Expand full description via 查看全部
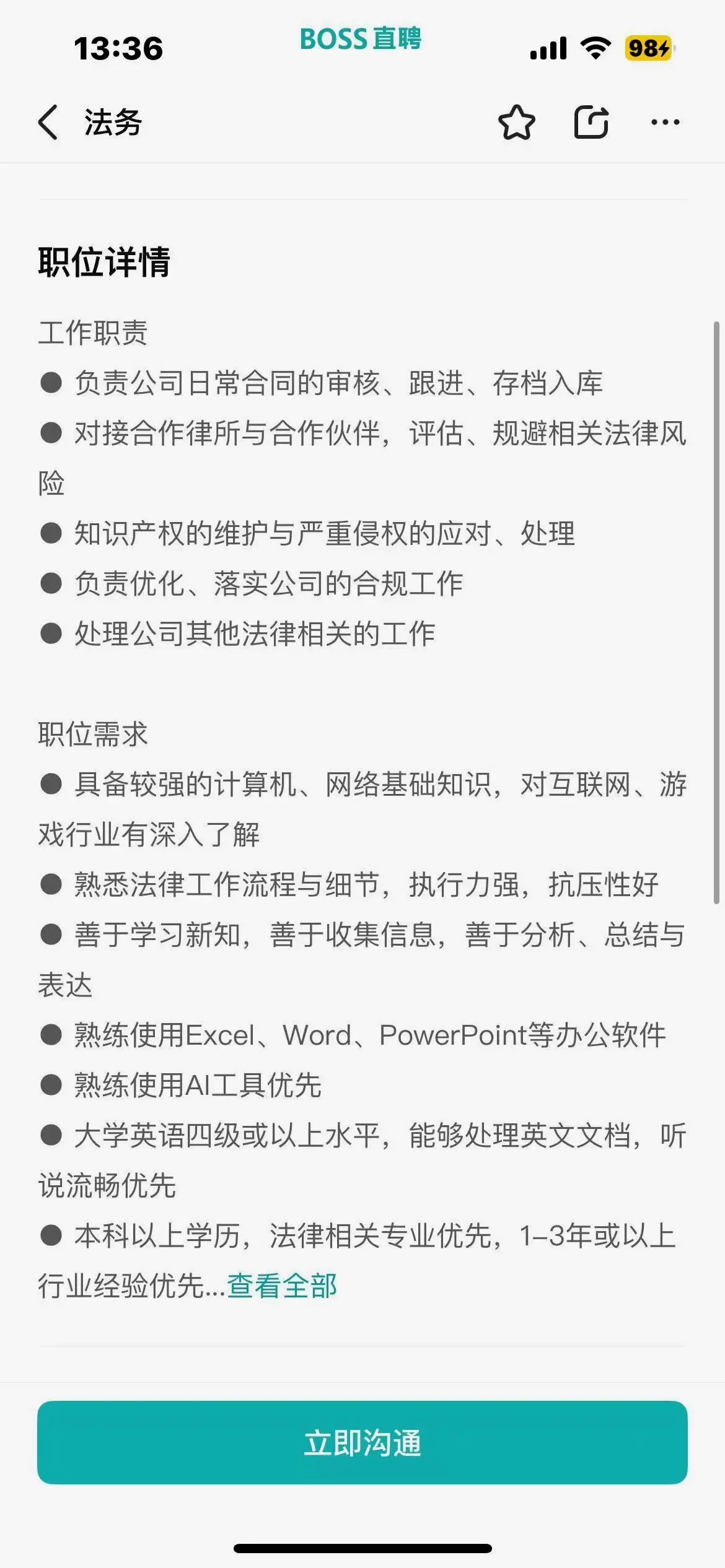725x1568 pixels. coord(282,1286)
